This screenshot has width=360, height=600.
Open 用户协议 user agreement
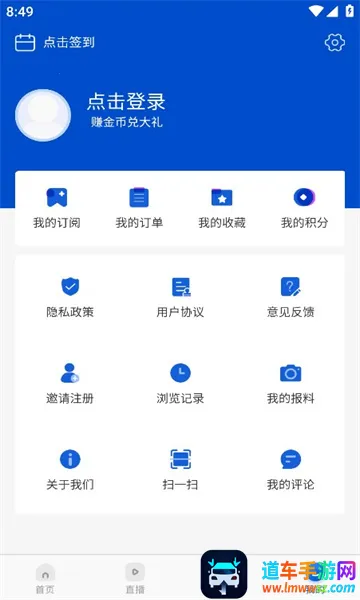(x=180, y=297)
